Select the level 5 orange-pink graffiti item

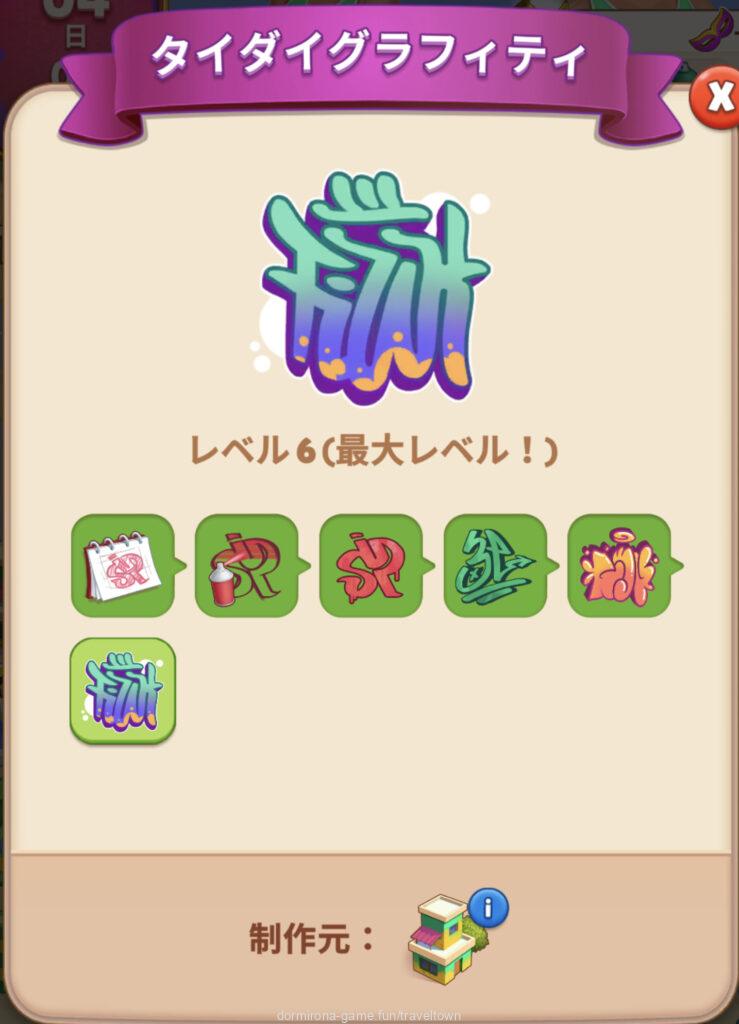click(619, 566)
